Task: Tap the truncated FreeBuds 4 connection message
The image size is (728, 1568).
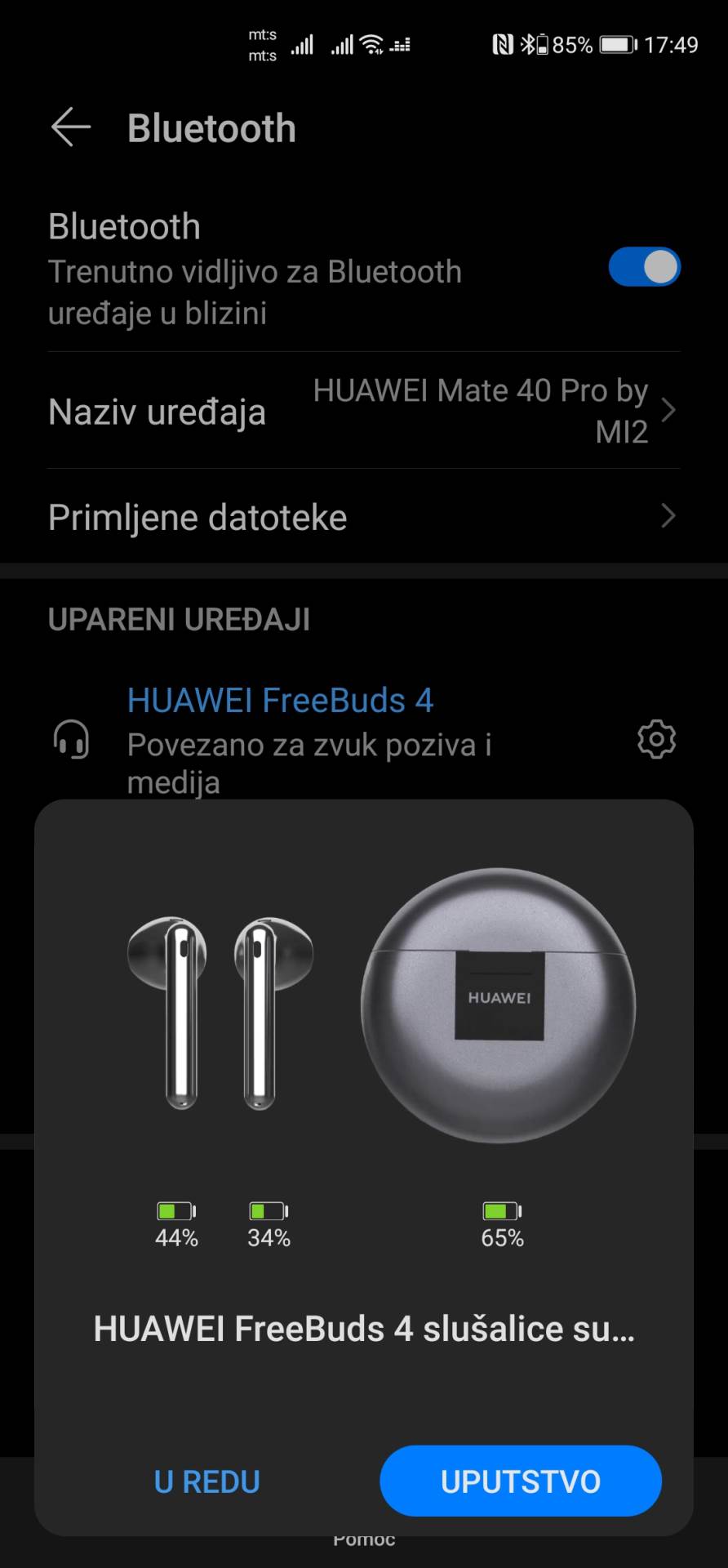Action: (364, 1329)
